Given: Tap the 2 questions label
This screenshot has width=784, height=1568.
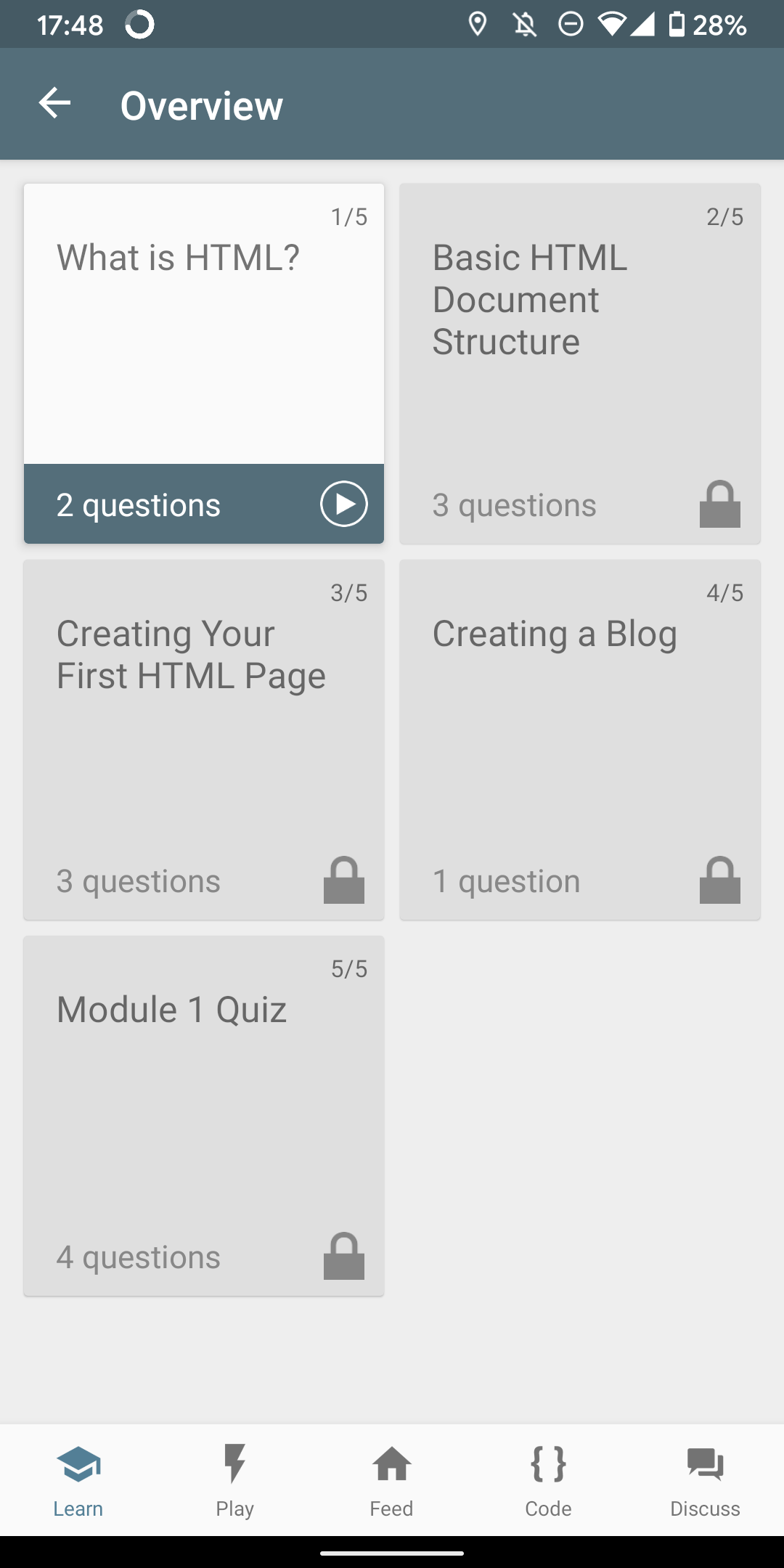Looking at the screenshot, I should [139, 505].
